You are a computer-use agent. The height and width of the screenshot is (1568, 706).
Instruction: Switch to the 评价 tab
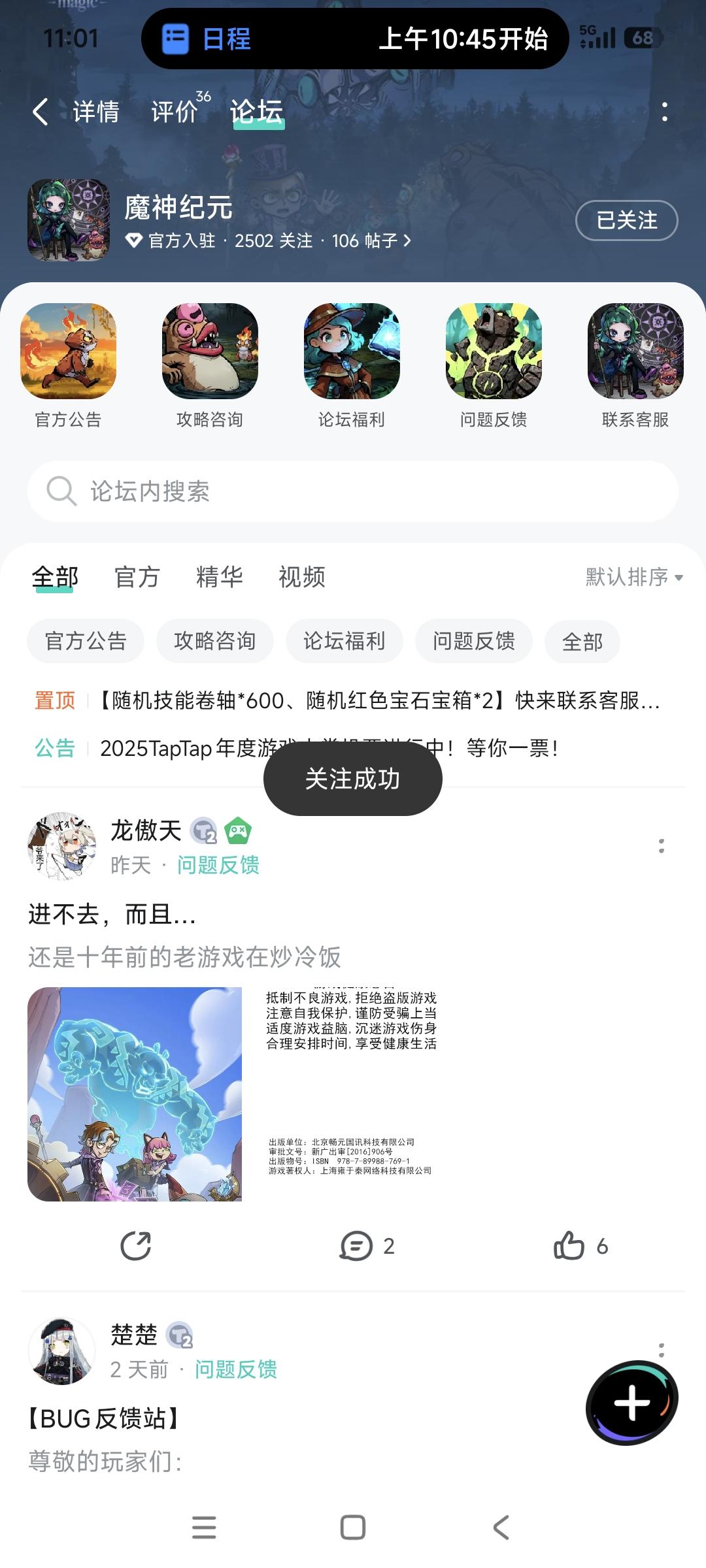pos(175,112)
